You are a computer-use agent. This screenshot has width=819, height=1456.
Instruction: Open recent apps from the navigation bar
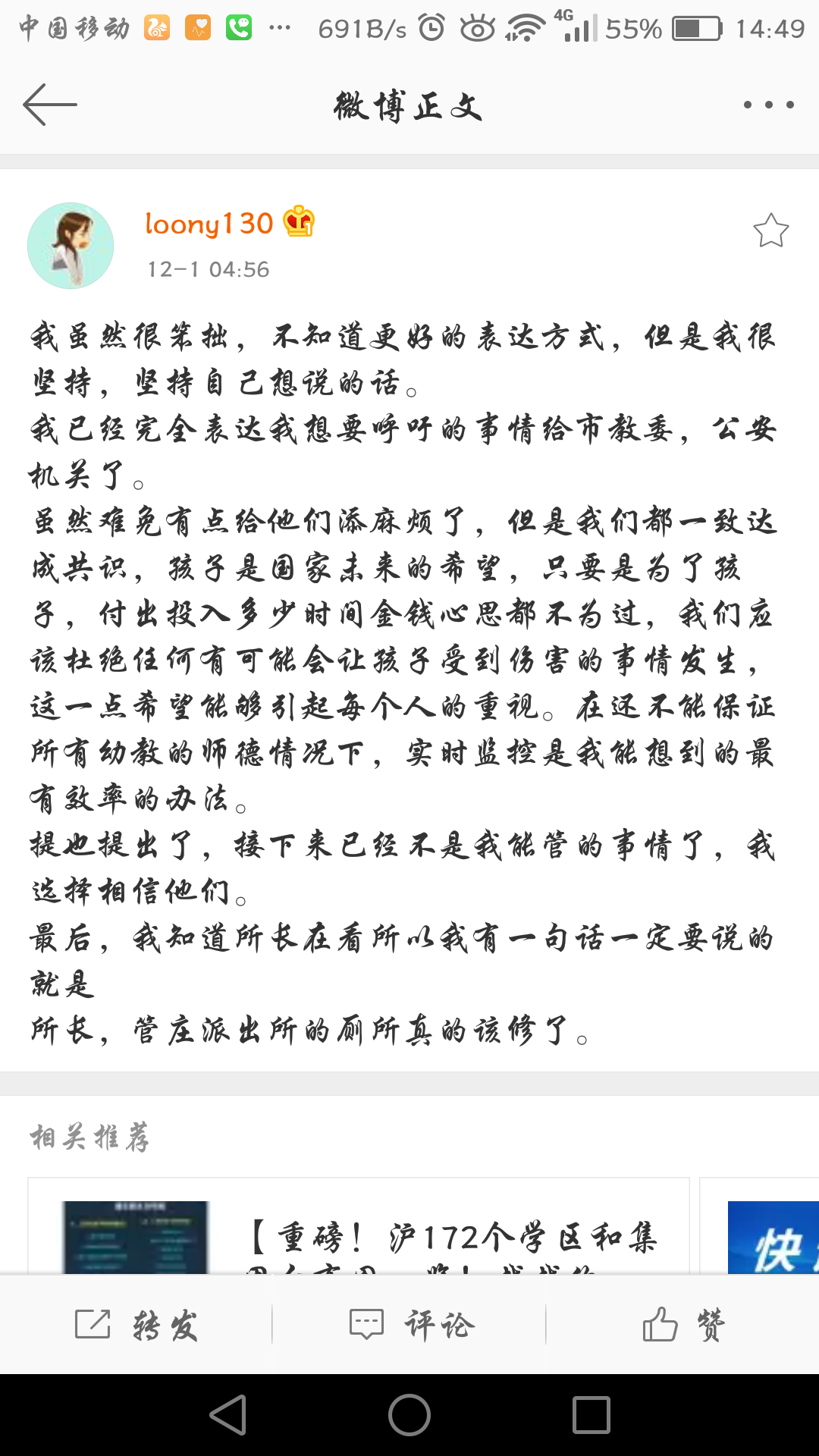click(x=591, y=1415)
